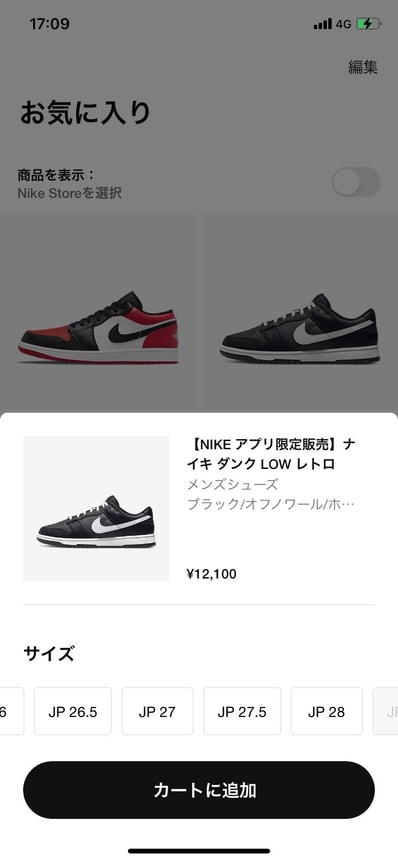Select size JP 26.5

coord(73,711)
